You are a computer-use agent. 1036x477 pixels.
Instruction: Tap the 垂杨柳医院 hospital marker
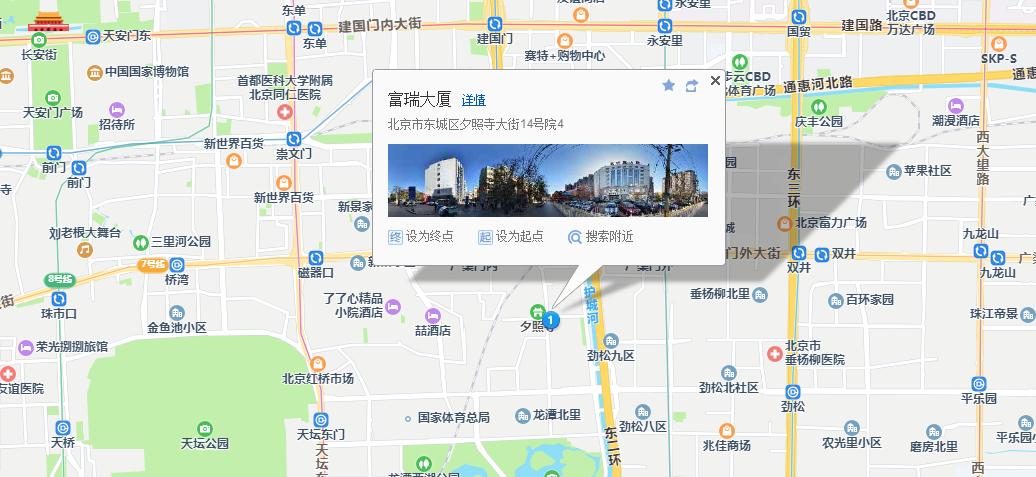774,354
